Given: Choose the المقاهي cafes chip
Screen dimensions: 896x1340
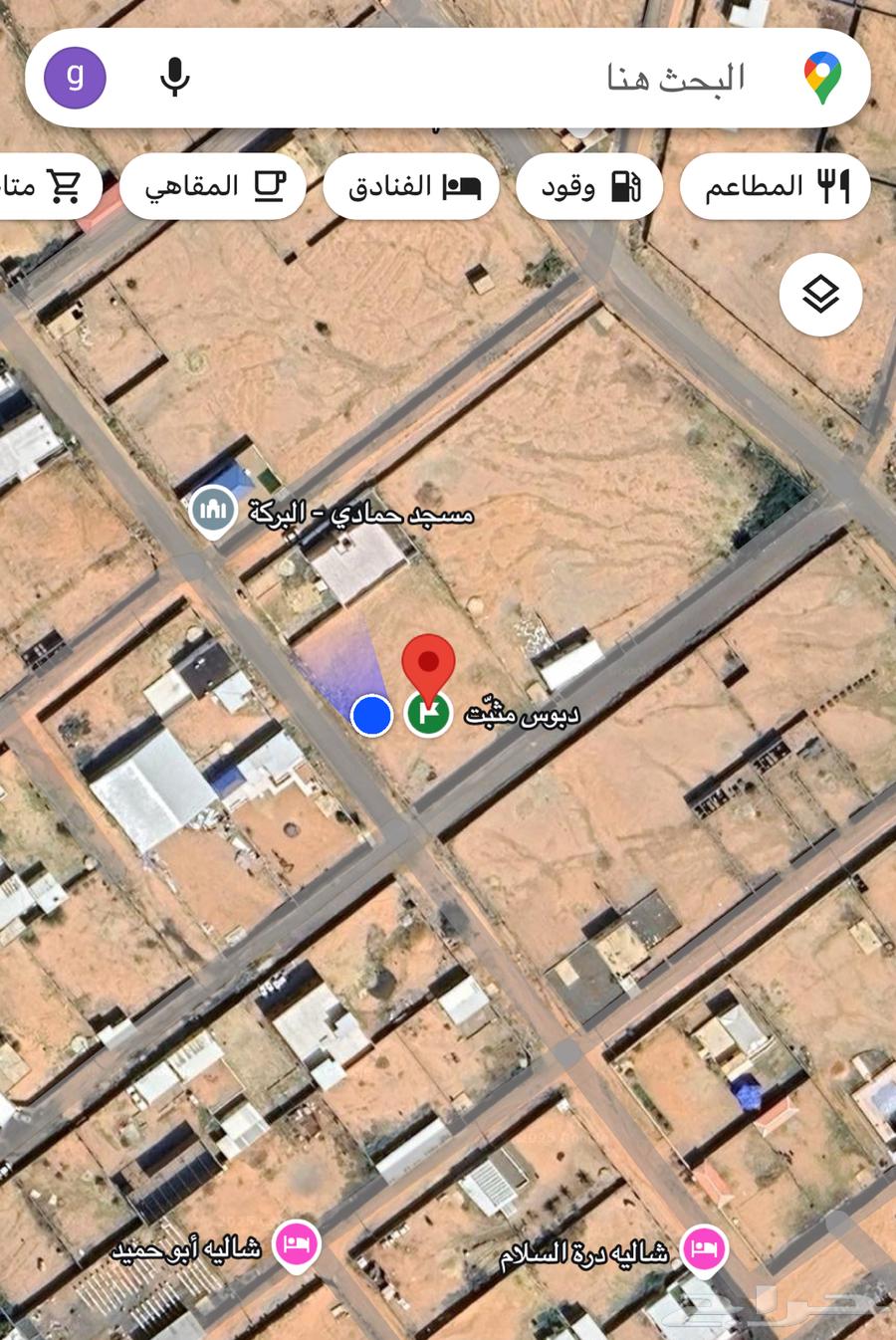Looking at the screenshot, I should [213, 186].
